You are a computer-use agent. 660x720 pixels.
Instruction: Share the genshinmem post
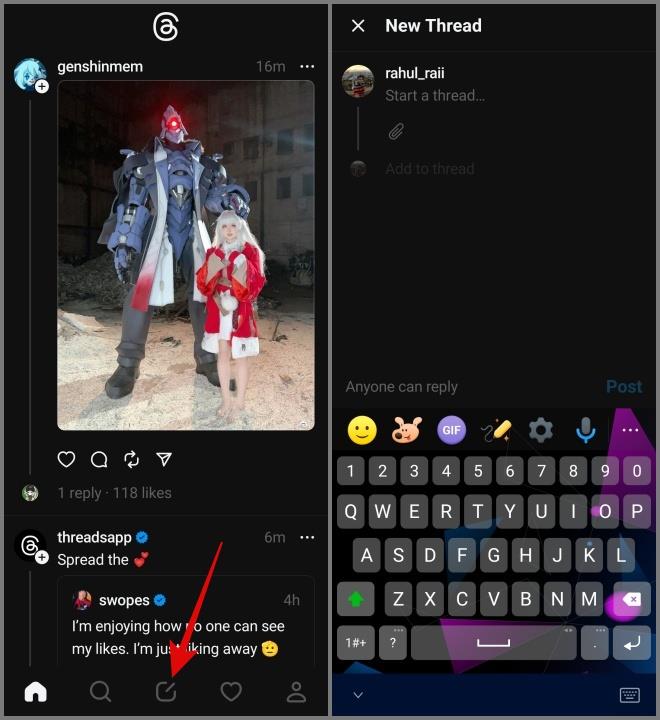[164, 459]
